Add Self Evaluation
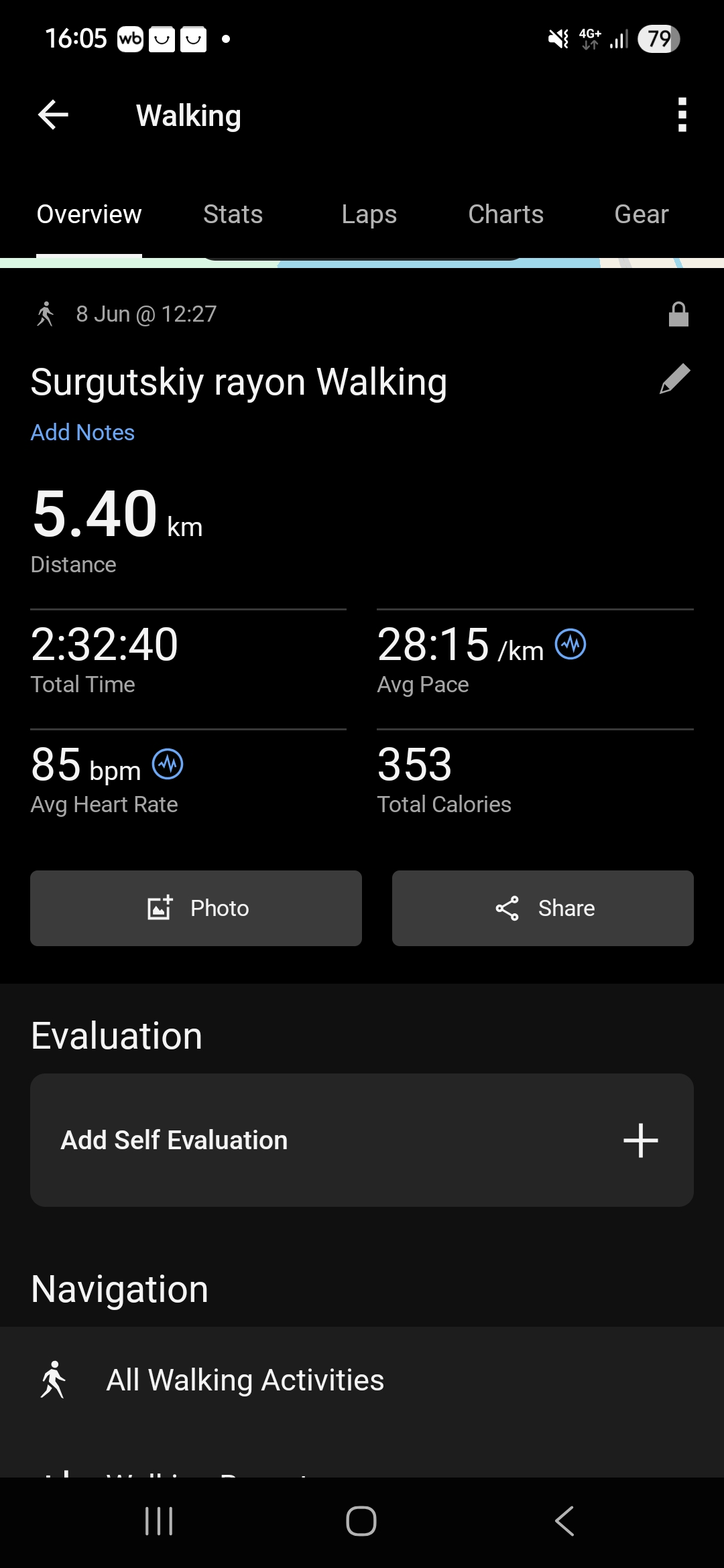This screenshot has width=724, height=1568. 362,1140
